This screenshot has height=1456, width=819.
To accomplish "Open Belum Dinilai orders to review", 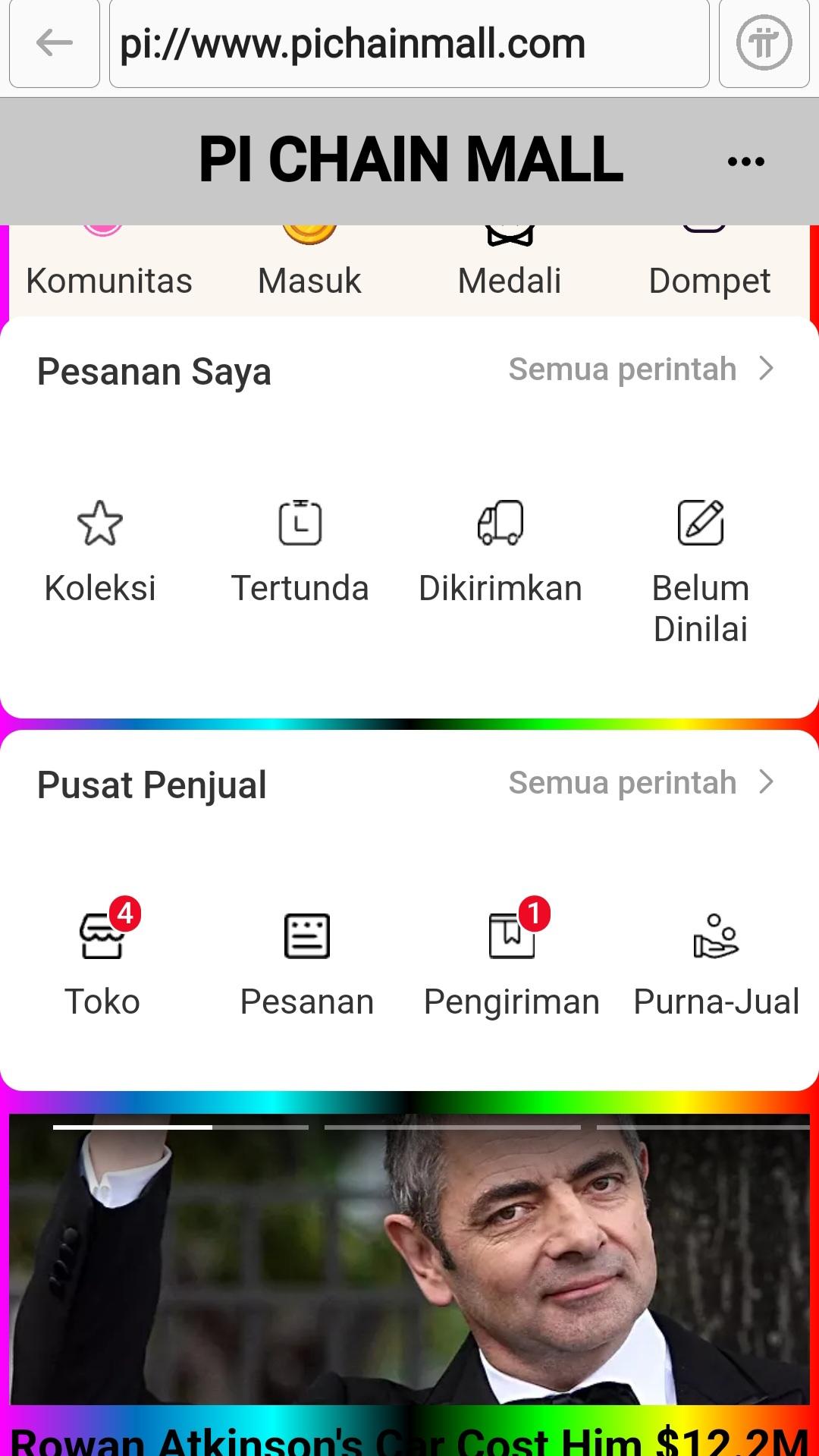I will coord(701,569).
